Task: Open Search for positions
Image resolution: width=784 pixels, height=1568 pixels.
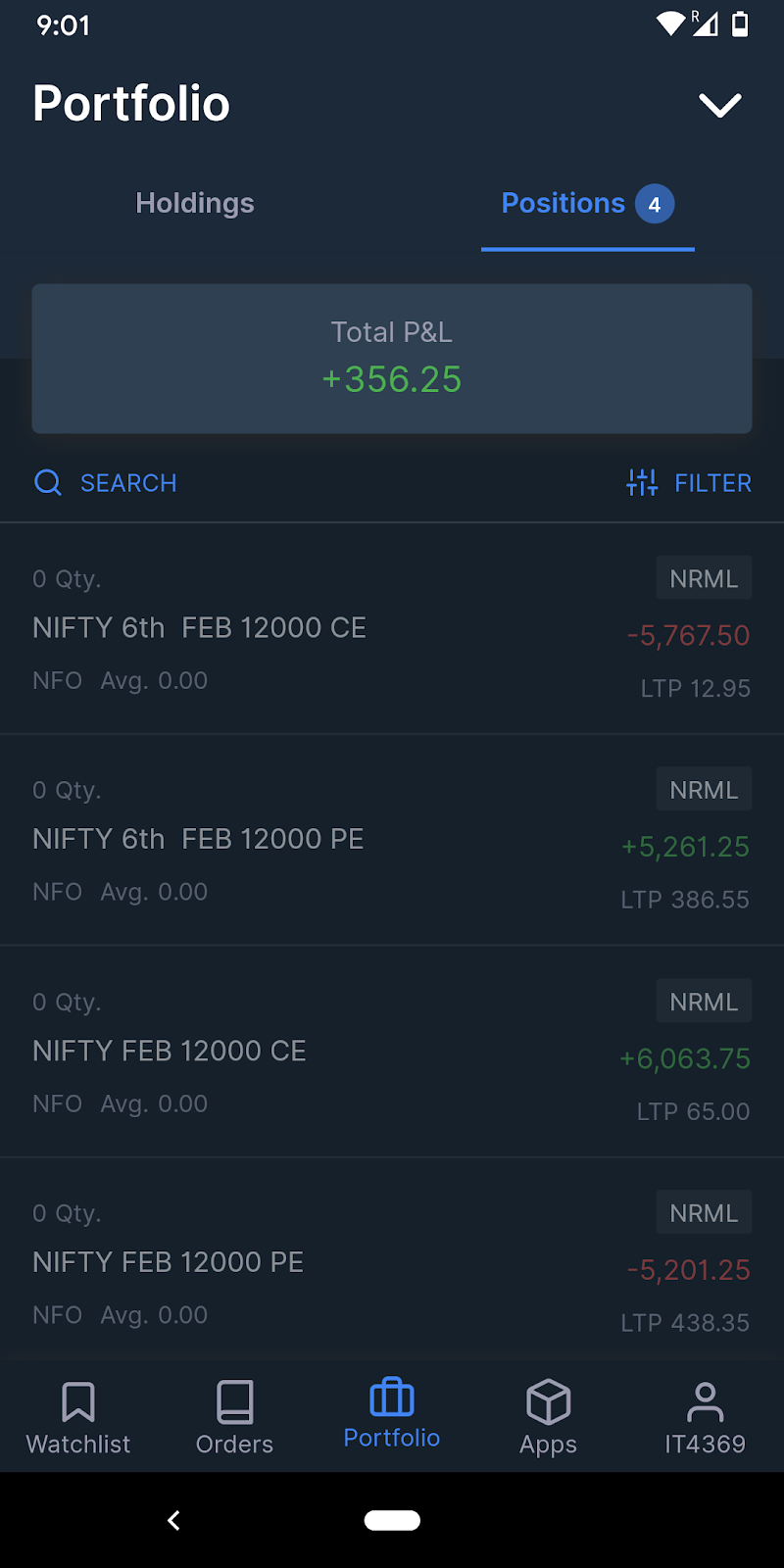Action: [x=106, y=483]
